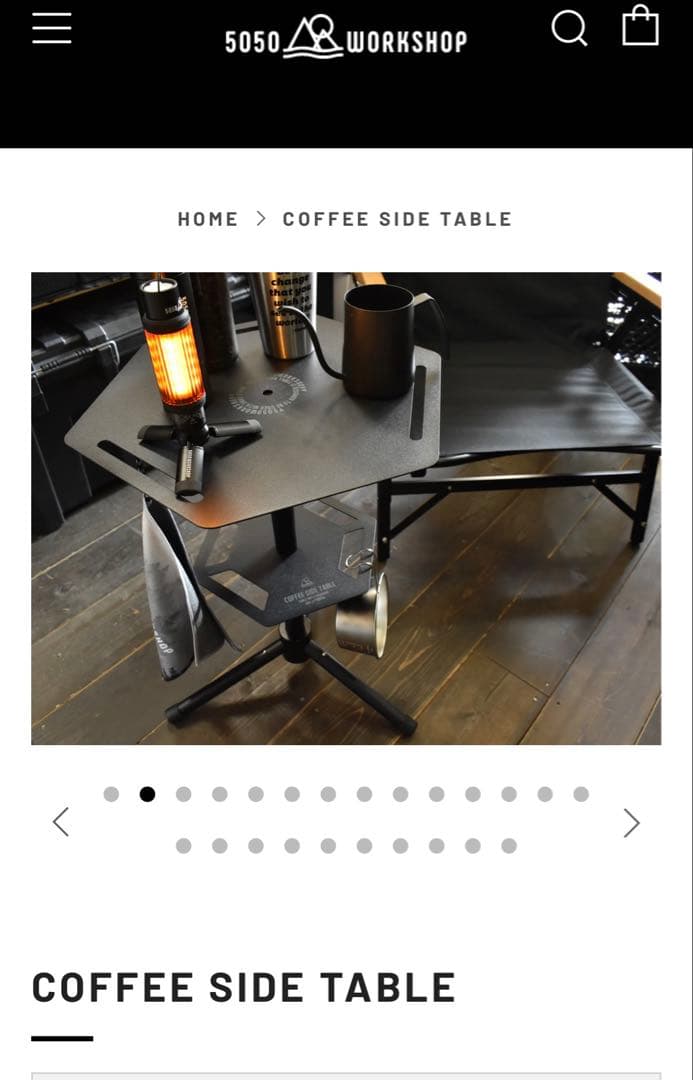Open the HOME breadcrumb link

208,219
